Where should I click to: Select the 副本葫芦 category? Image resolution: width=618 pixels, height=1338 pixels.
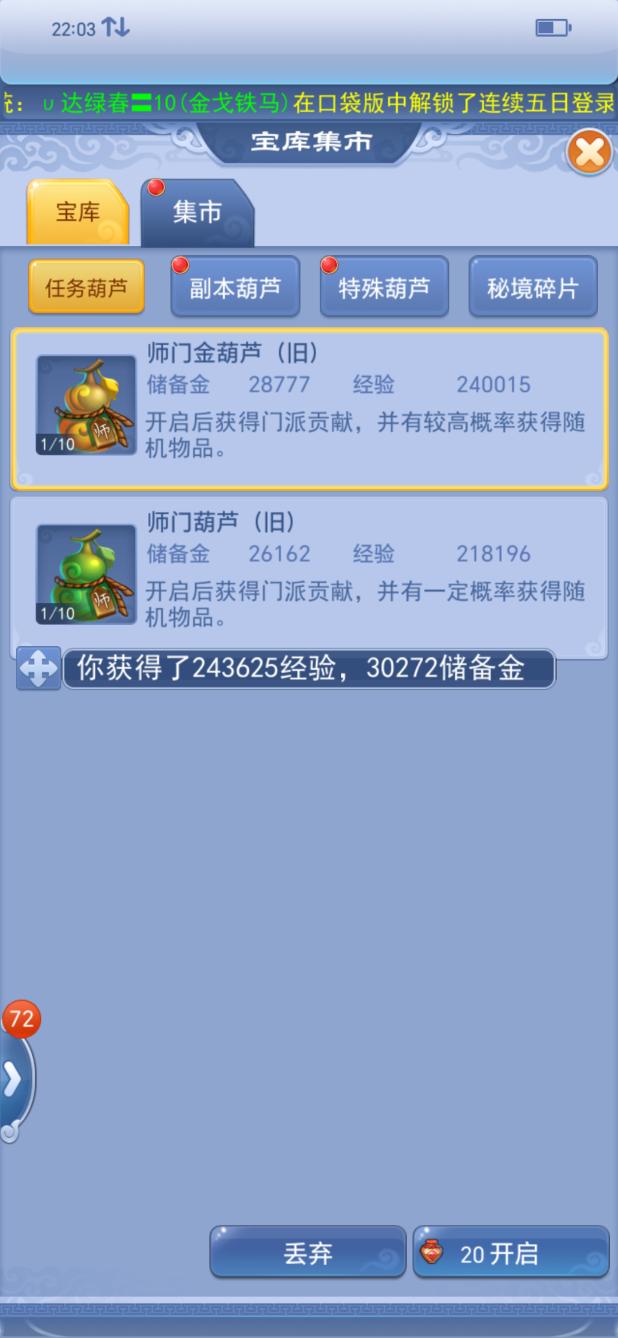(x=235, y=288)
